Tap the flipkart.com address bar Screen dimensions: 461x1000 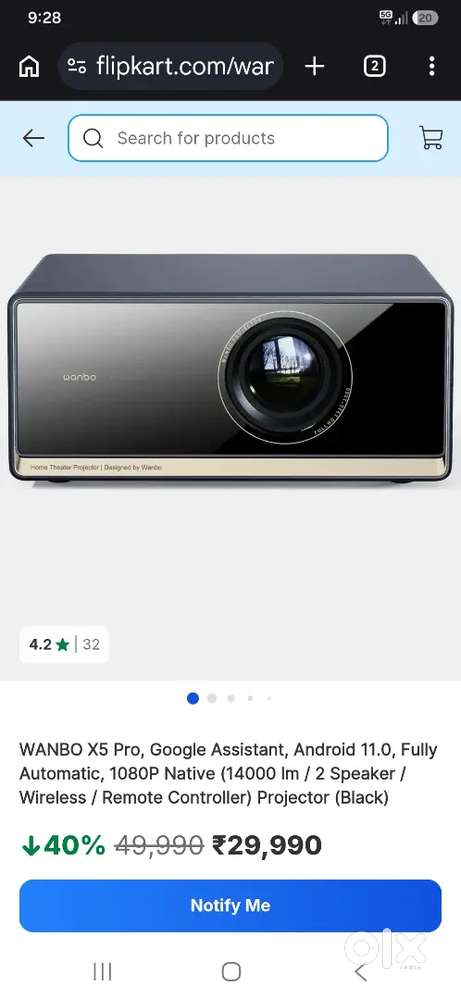coord(171,66)
